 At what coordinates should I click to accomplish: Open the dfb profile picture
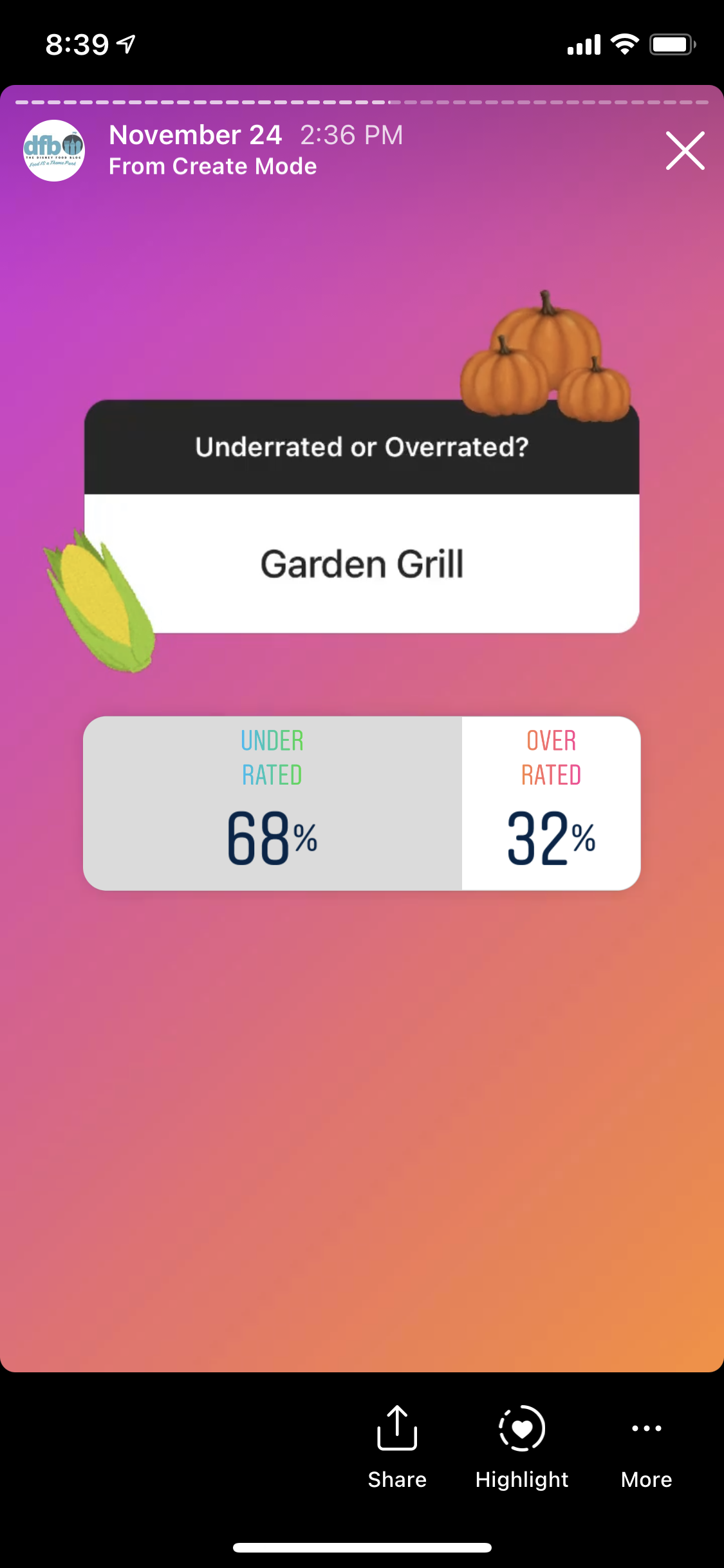coord(54,151)
